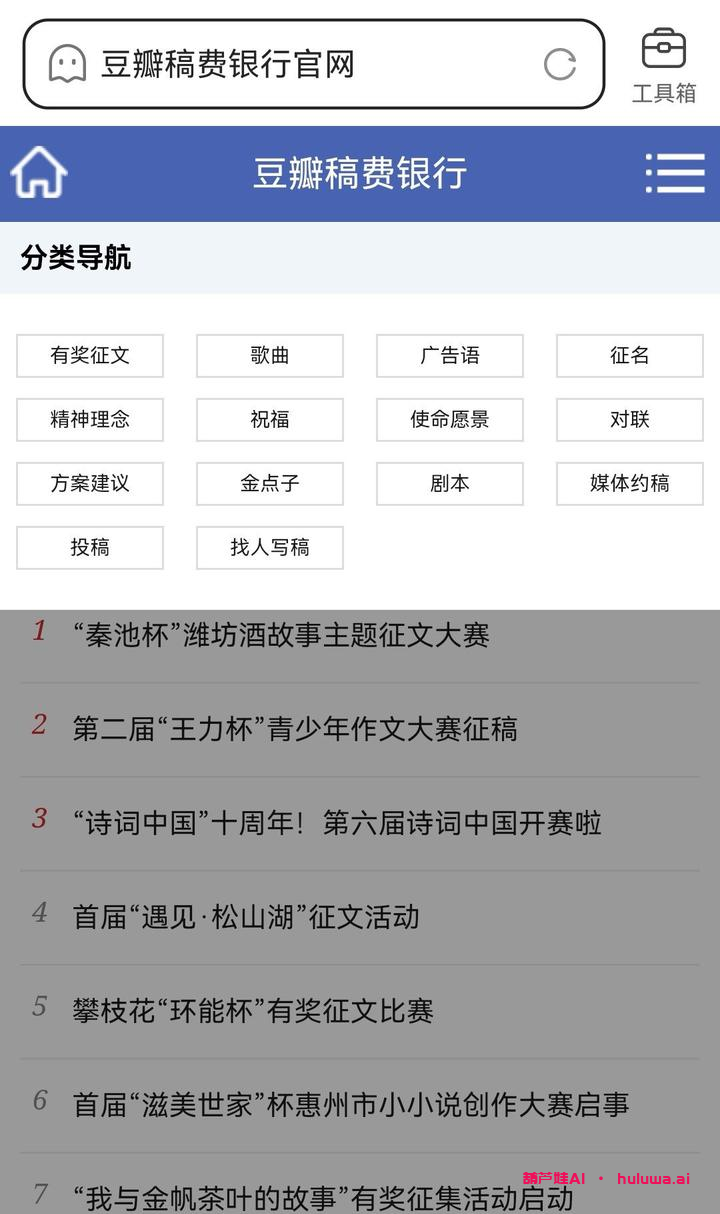The image size is (720, 1214).
Task: Open the 广告语 category
Action: tap(449, 356)
